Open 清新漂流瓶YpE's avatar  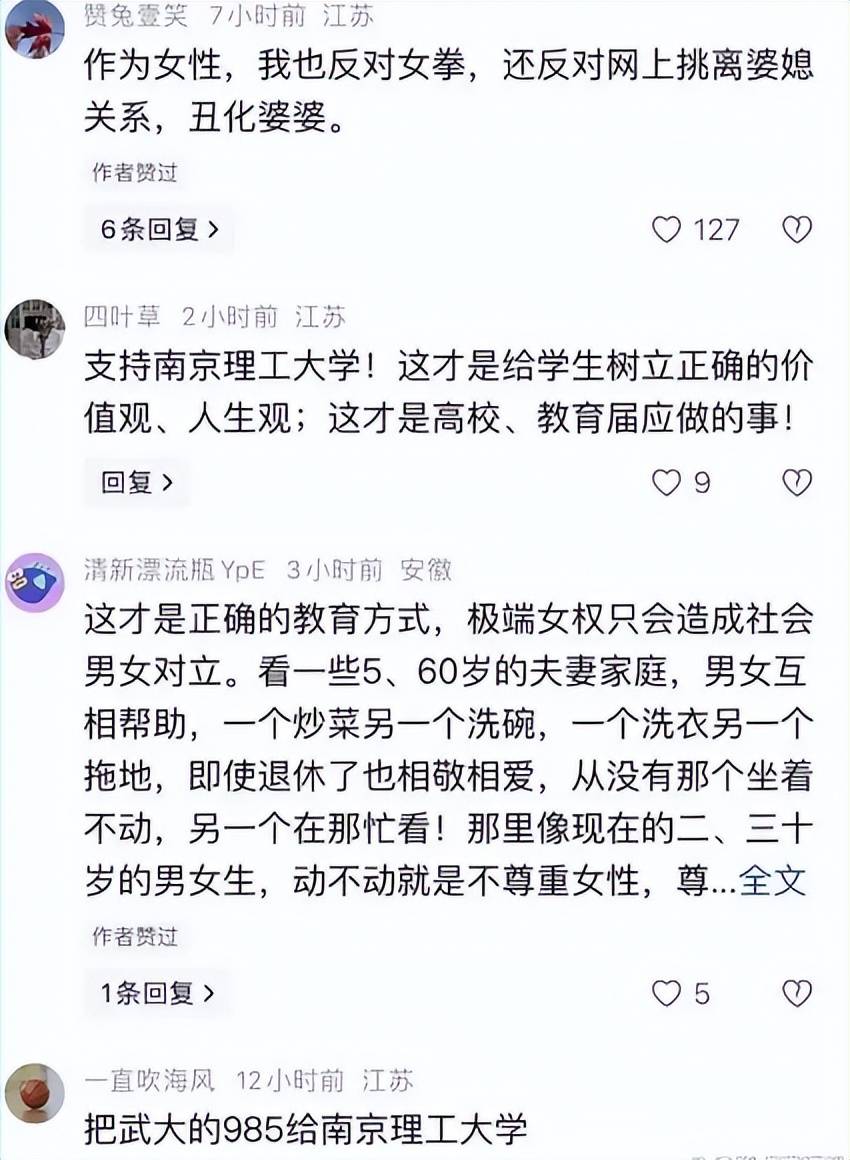coord(35,582)
